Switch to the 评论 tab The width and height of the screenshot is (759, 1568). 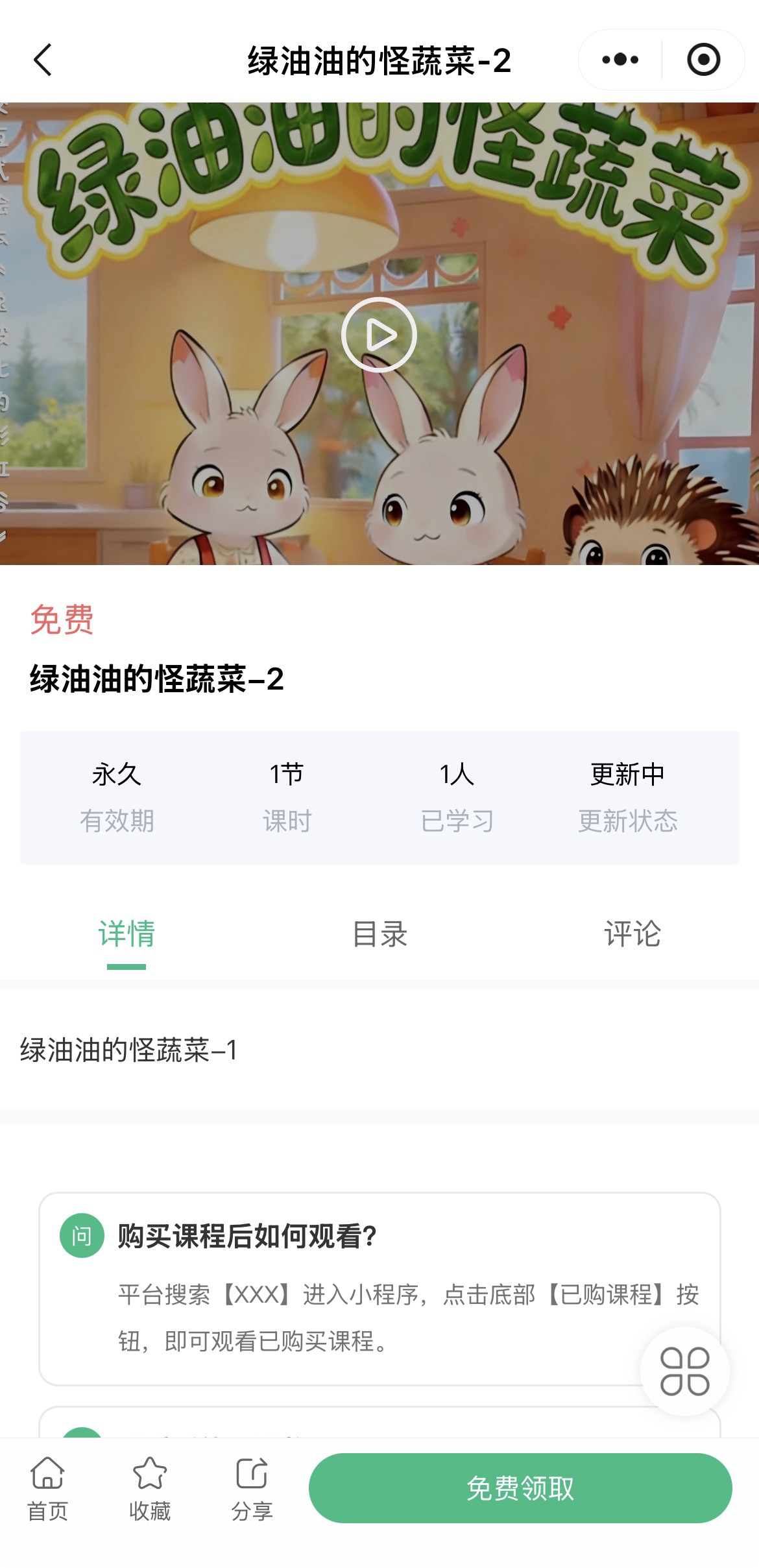click(632, 934)
